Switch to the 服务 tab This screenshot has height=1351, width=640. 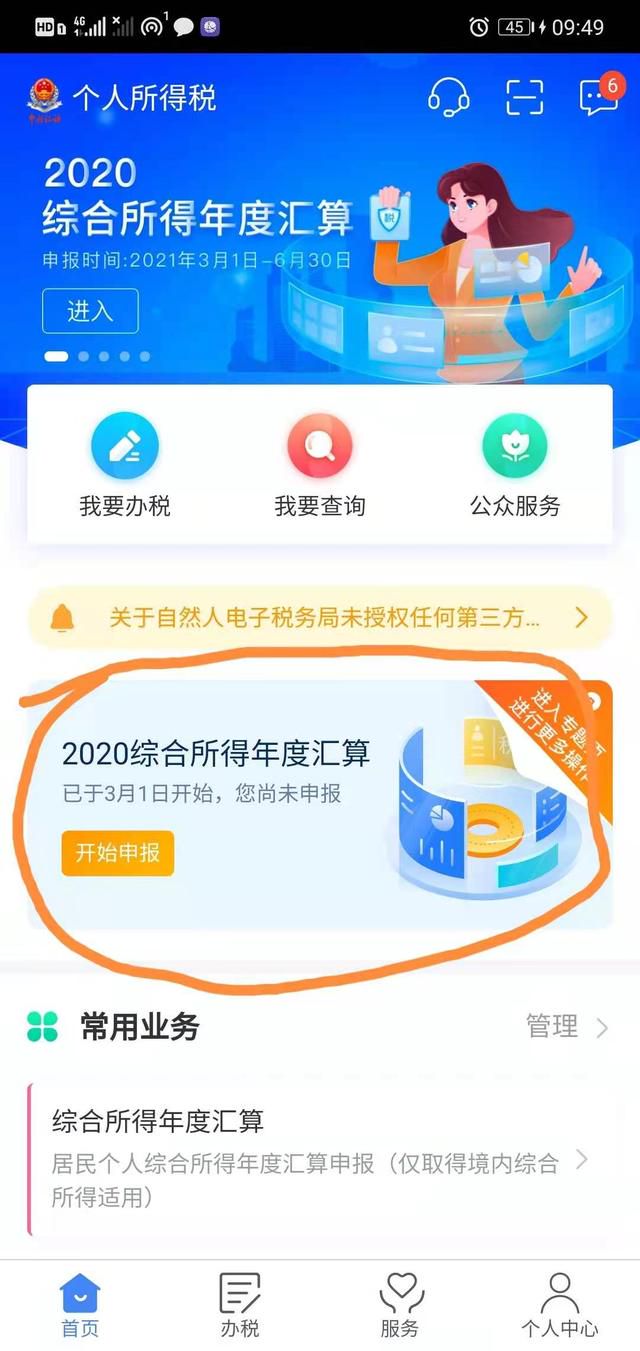tap(400, 1304)
